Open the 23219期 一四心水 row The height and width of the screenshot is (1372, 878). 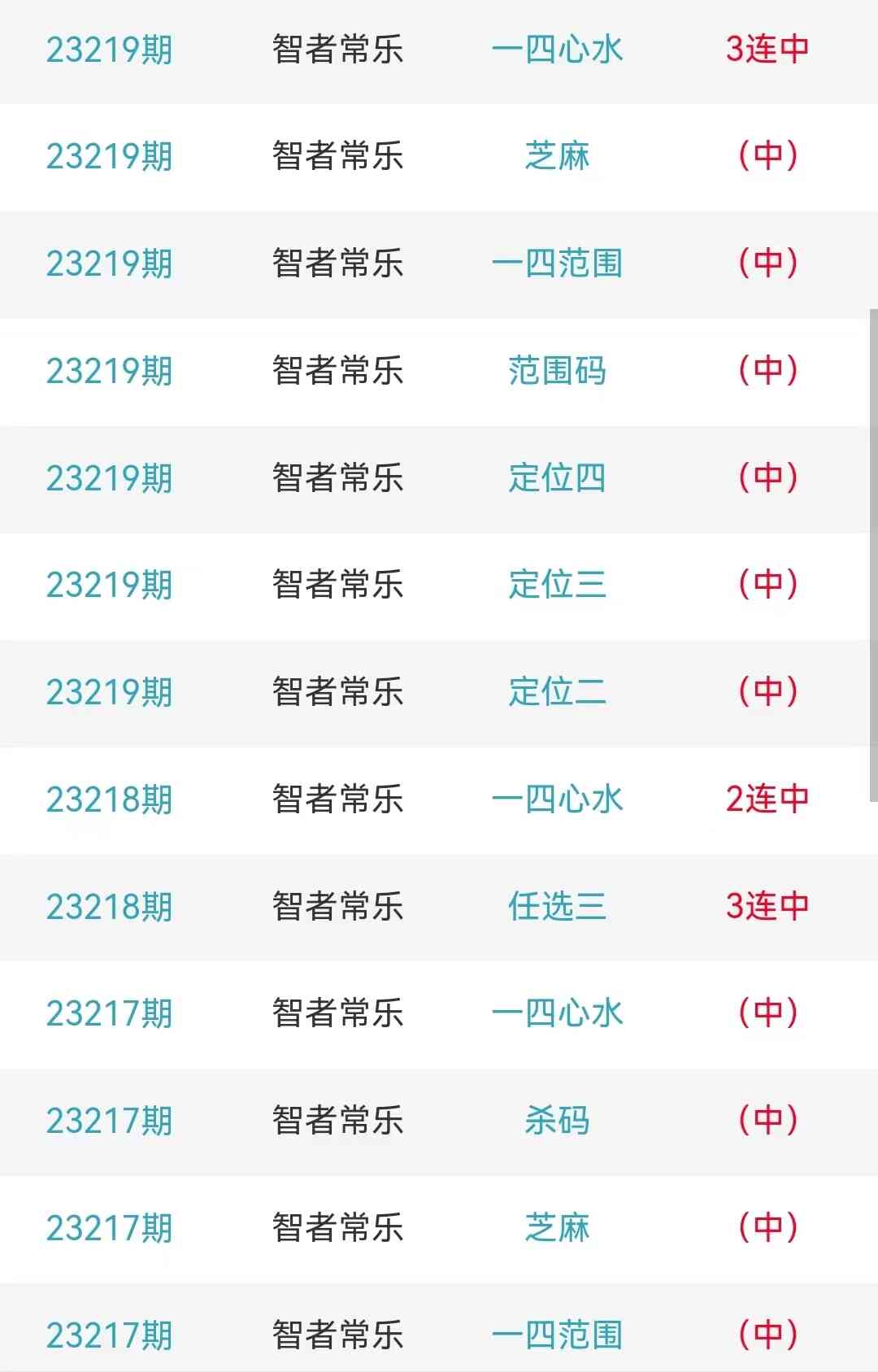click(x=557, y=50)
